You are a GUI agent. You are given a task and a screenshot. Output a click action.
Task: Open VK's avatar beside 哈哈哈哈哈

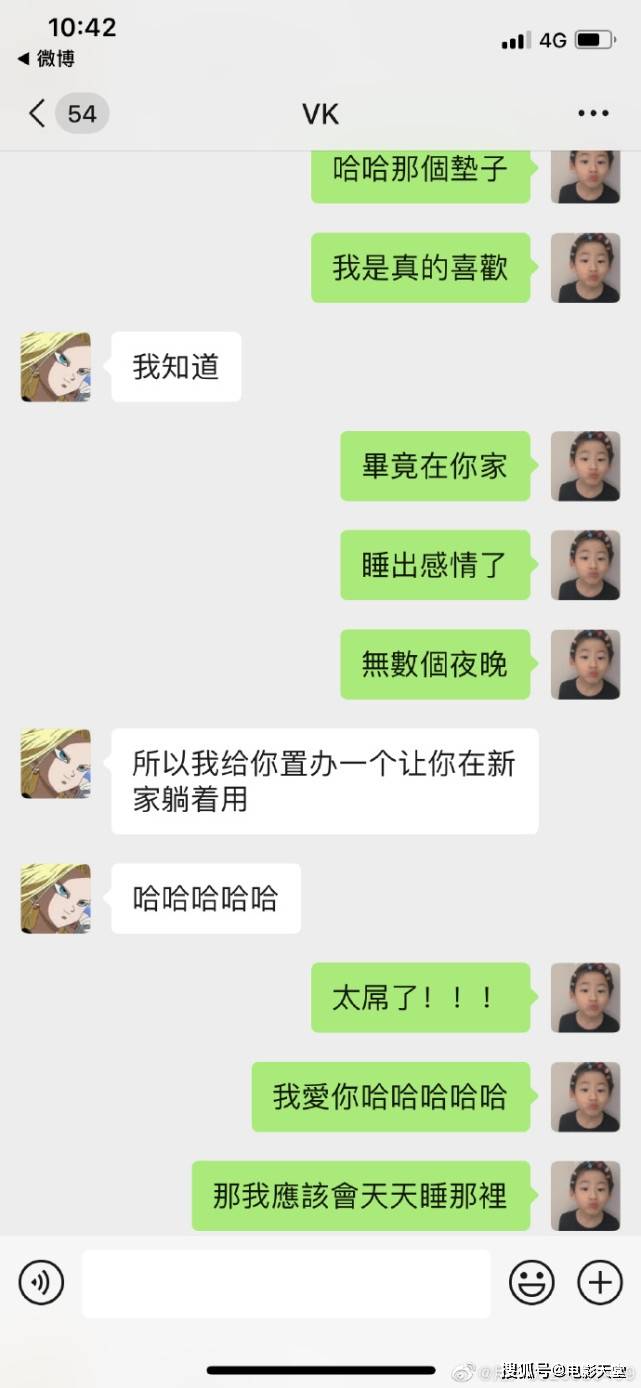[x=56, y=898]
